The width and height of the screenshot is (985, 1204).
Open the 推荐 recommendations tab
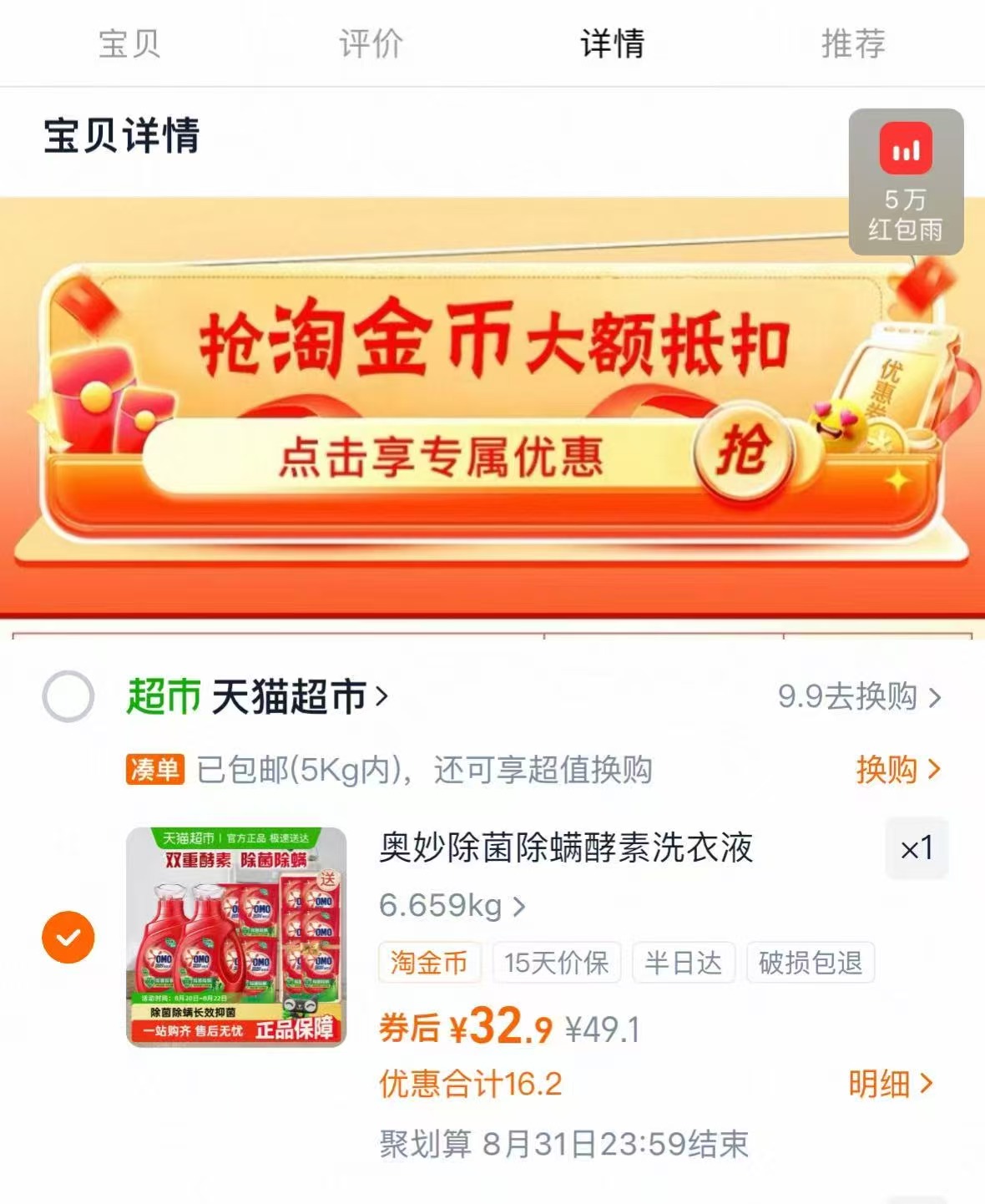(x=853, y=46)
